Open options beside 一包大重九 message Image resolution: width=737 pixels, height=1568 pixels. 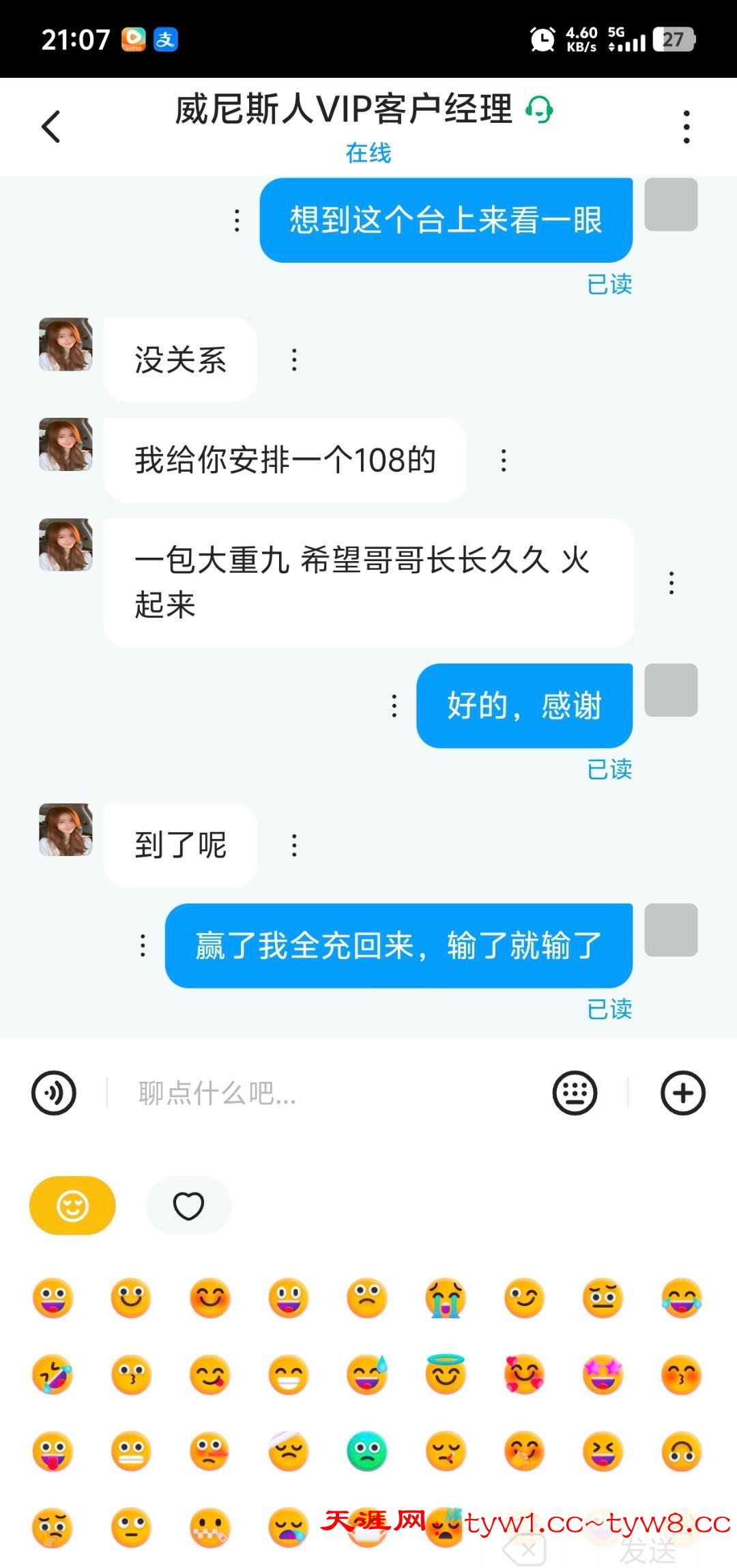(671, 583)
